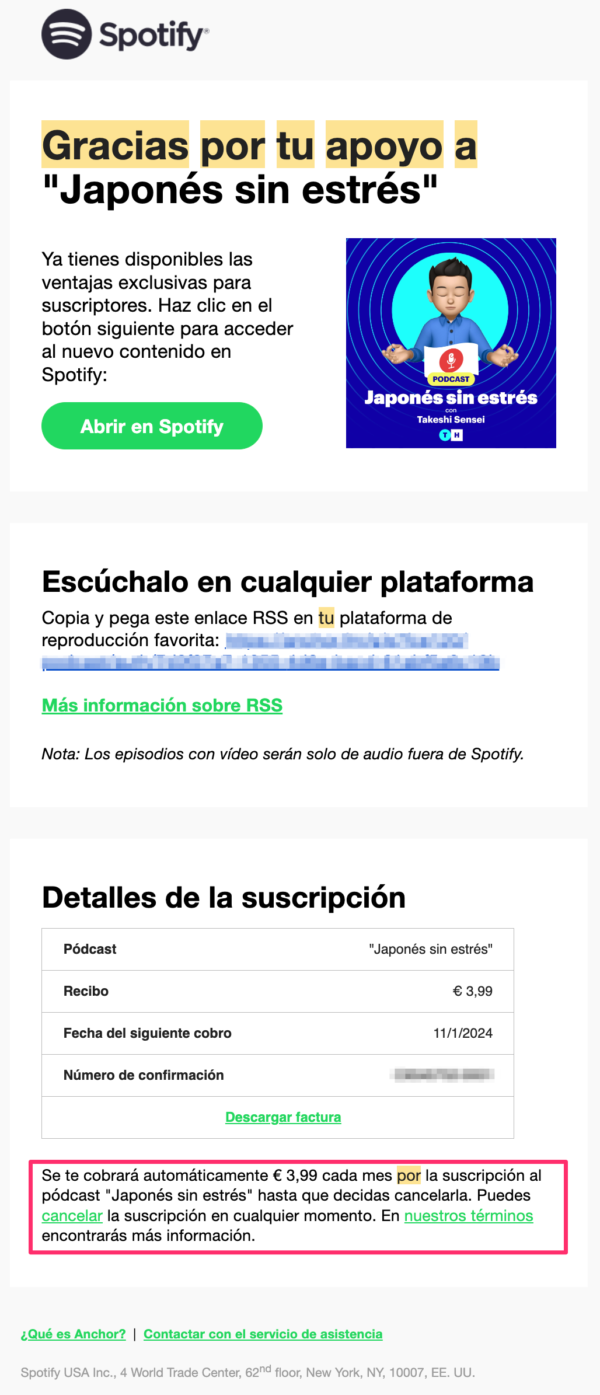Open the nuestros términos link
Screen dimensions: 600x1395
pos(468,1216)
